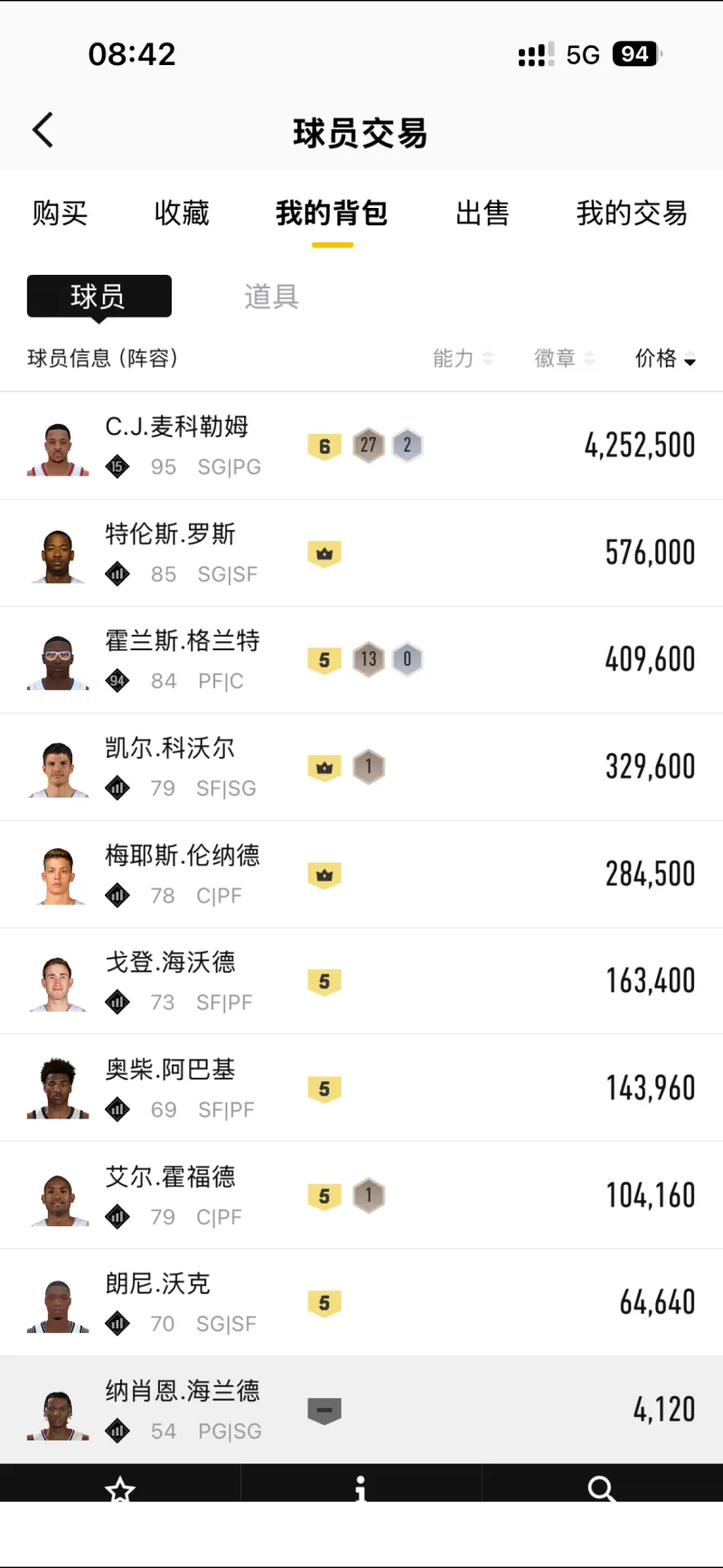Switch to the 收藏 tab
Screen dimensions: 723x1568
tap(182, 213)
